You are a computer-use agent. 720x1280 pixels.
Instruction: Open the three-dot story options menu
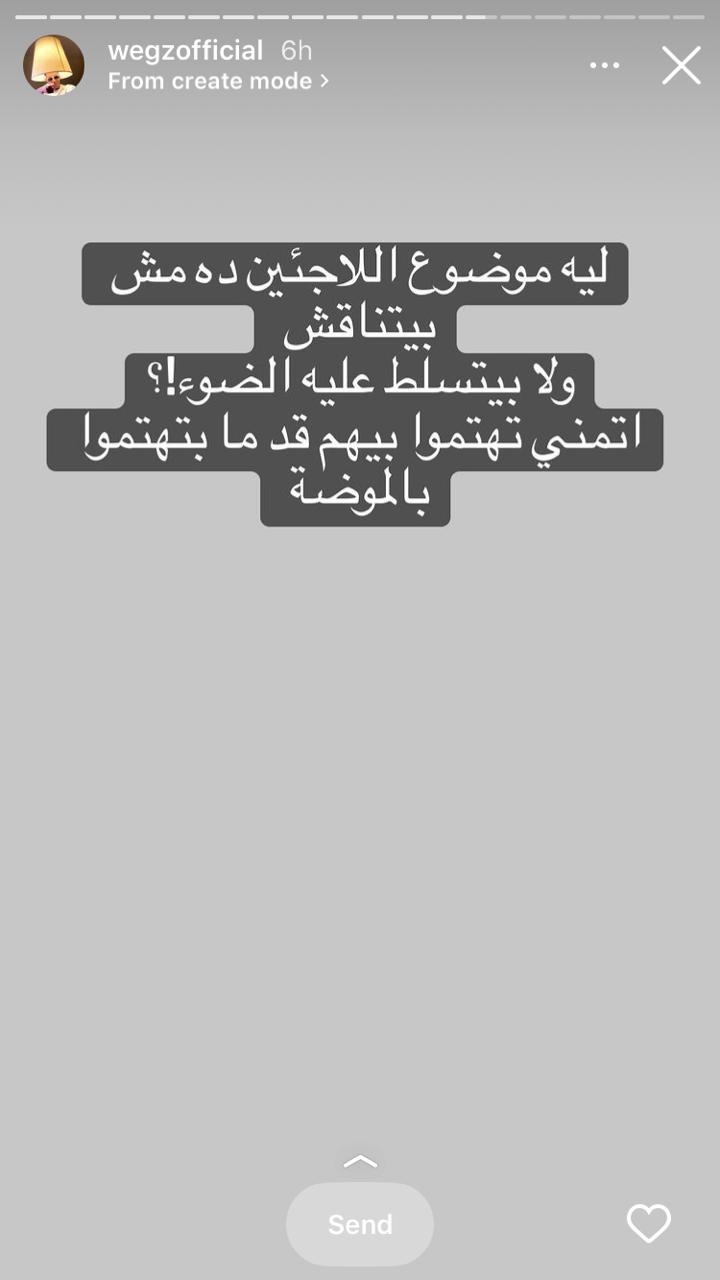(605, 66)
